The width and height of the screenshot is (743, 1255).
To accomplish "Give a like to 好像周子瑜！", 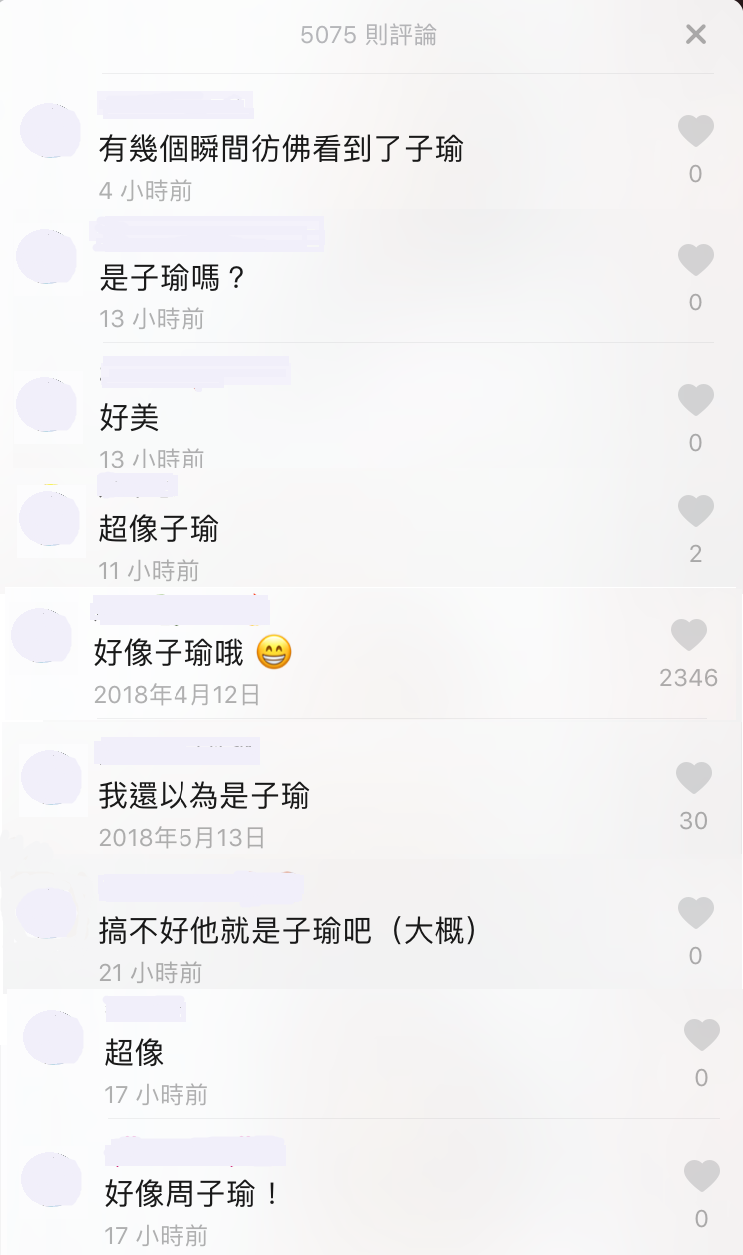I will pos(701,1176).
